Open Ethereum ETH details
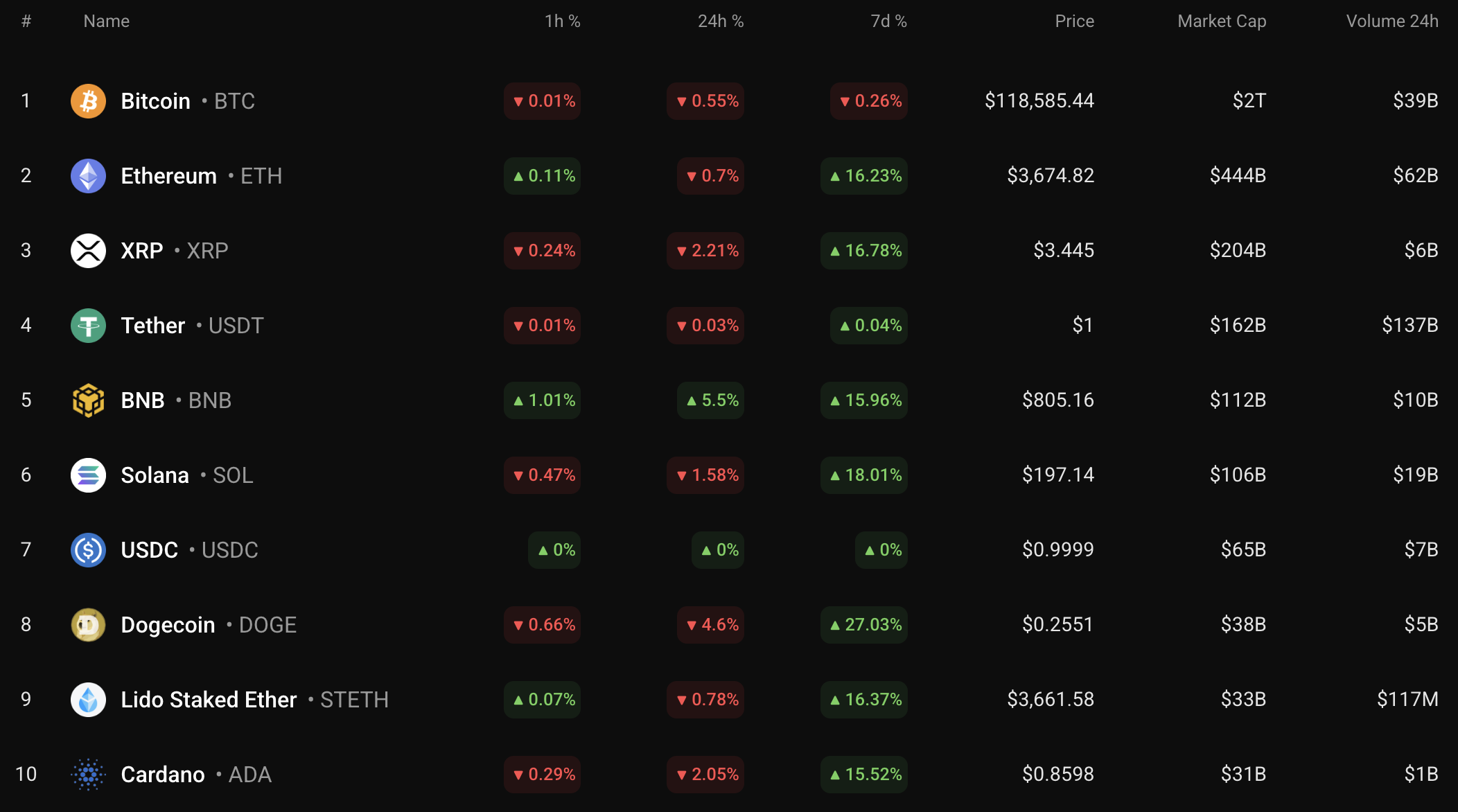This screenshot has height=812, width=1458. point(169,176)
